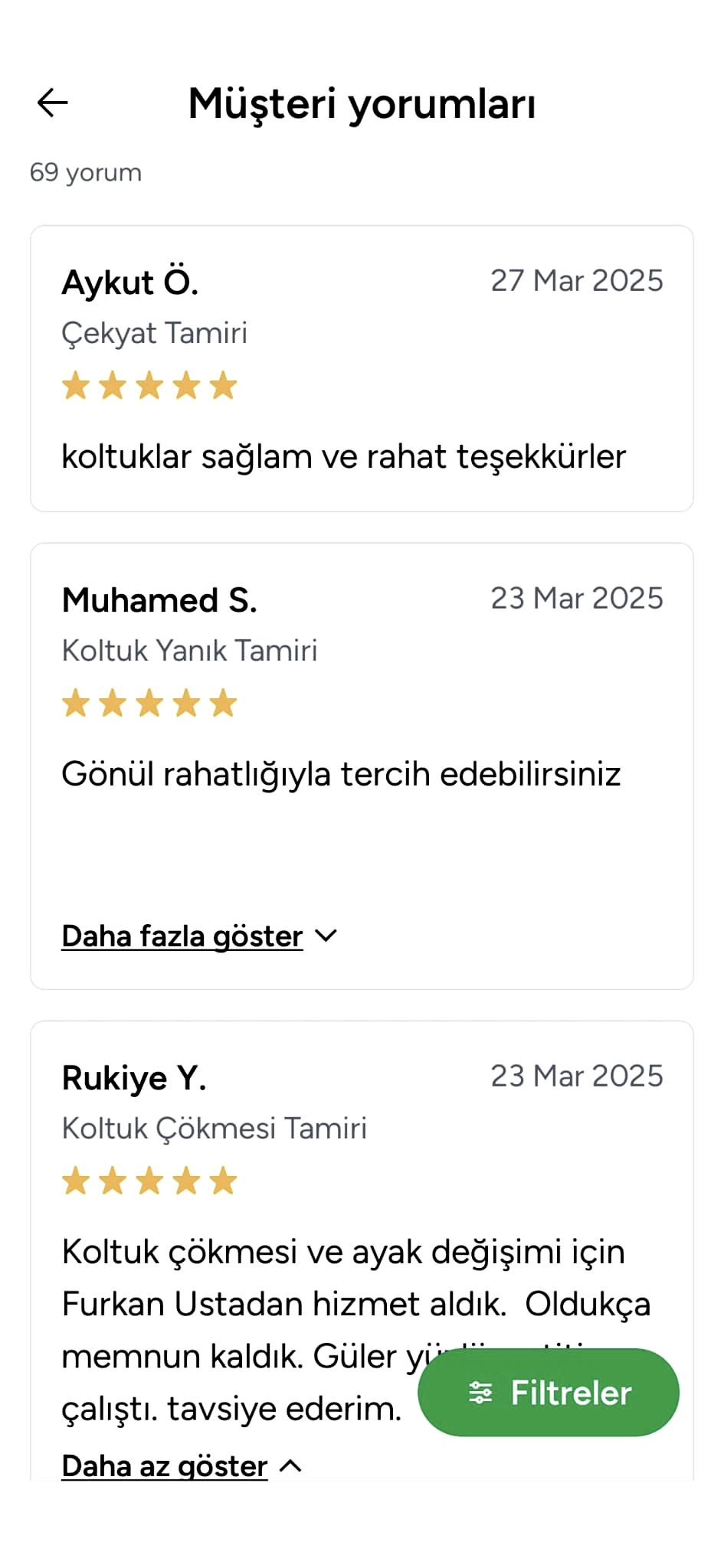
Task: Collapse Rukiye Y.'s review via Daha az göster
Action: pyautogui.click(x=163, y=1466)
